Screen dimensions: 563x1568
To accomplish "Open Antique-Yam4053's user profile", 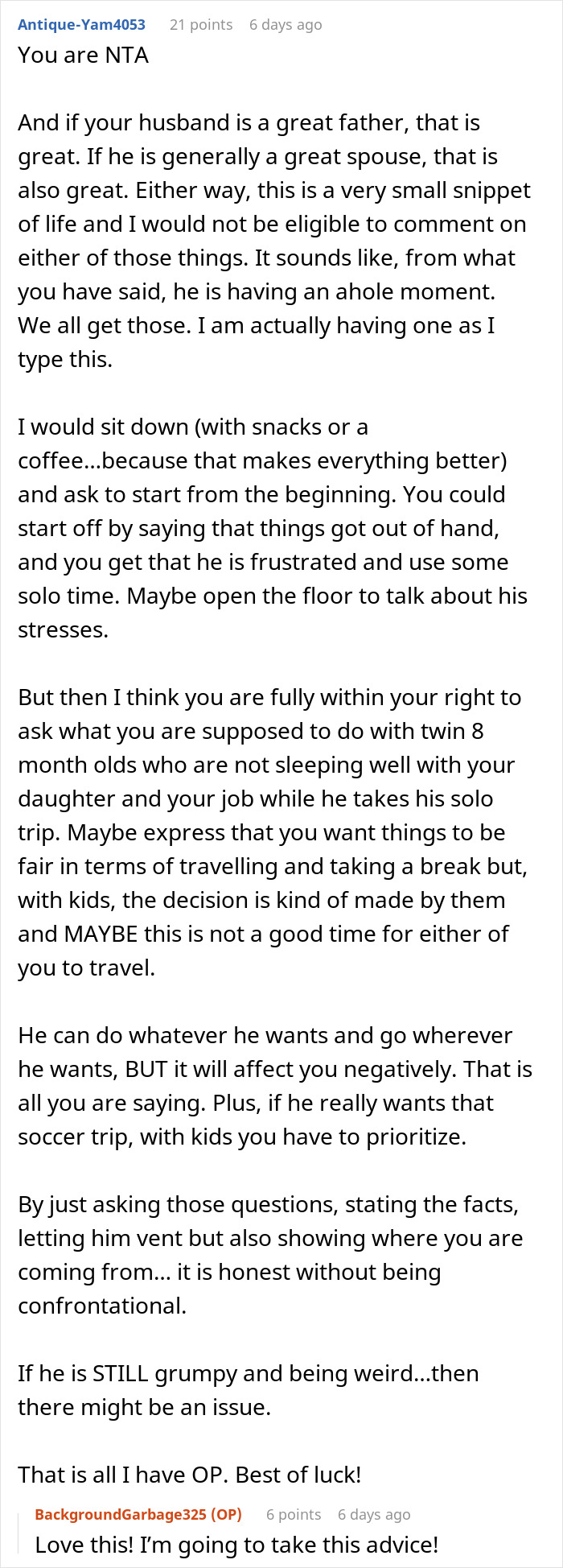I will 81,25.
